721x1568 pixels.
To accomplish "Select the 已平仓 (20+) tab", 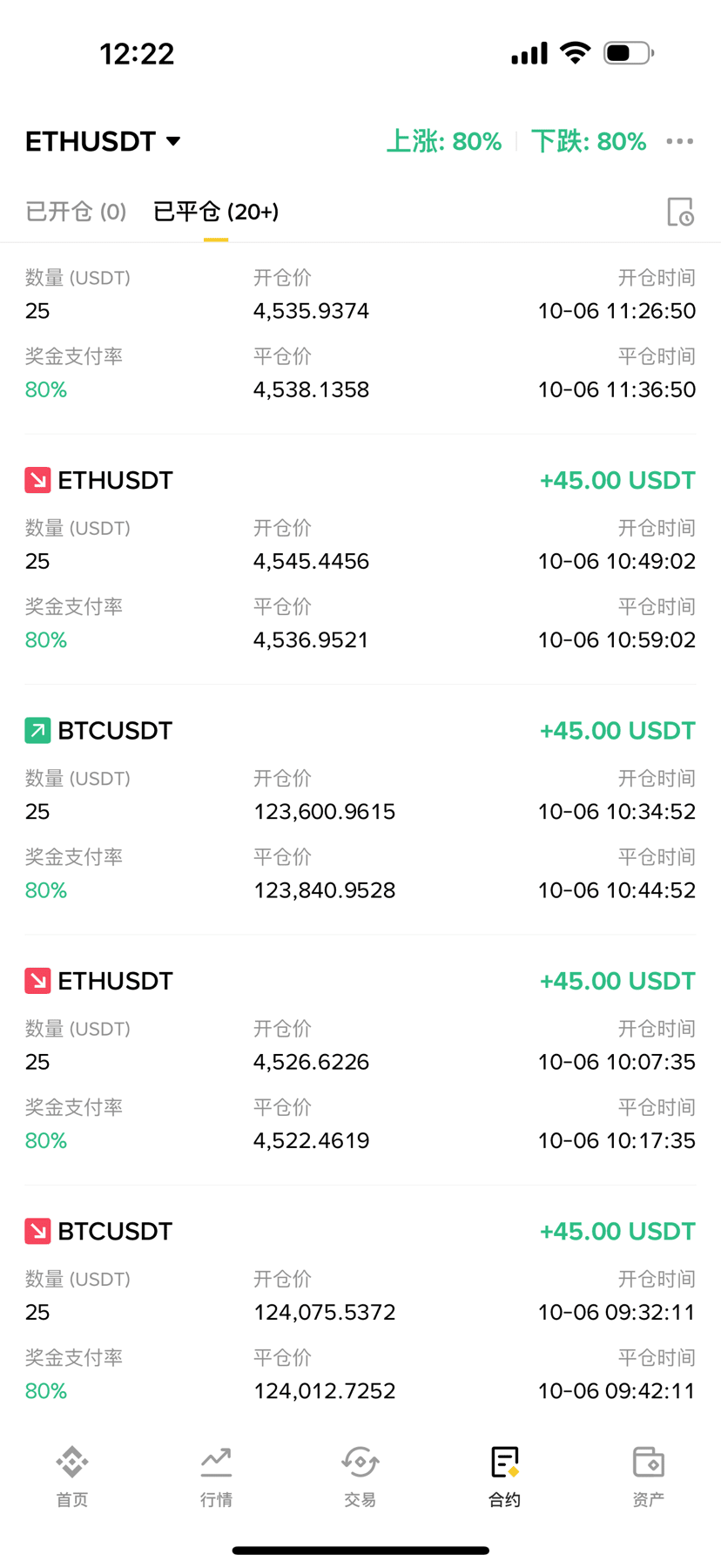I will 216,212.
